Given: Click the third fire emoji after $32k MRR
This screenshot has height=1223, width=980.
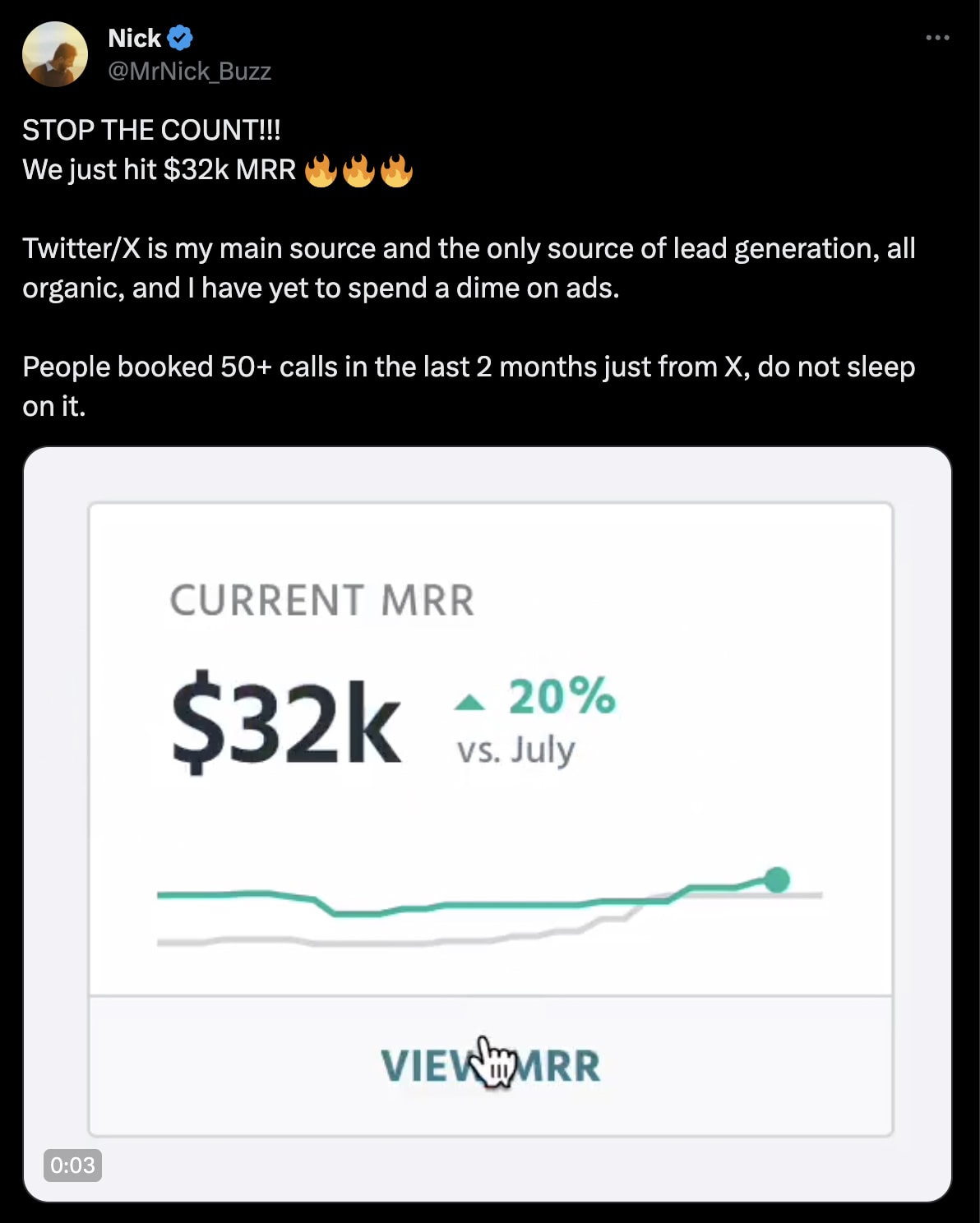Looking at the screenshot, I should click(x=397, y=169).
